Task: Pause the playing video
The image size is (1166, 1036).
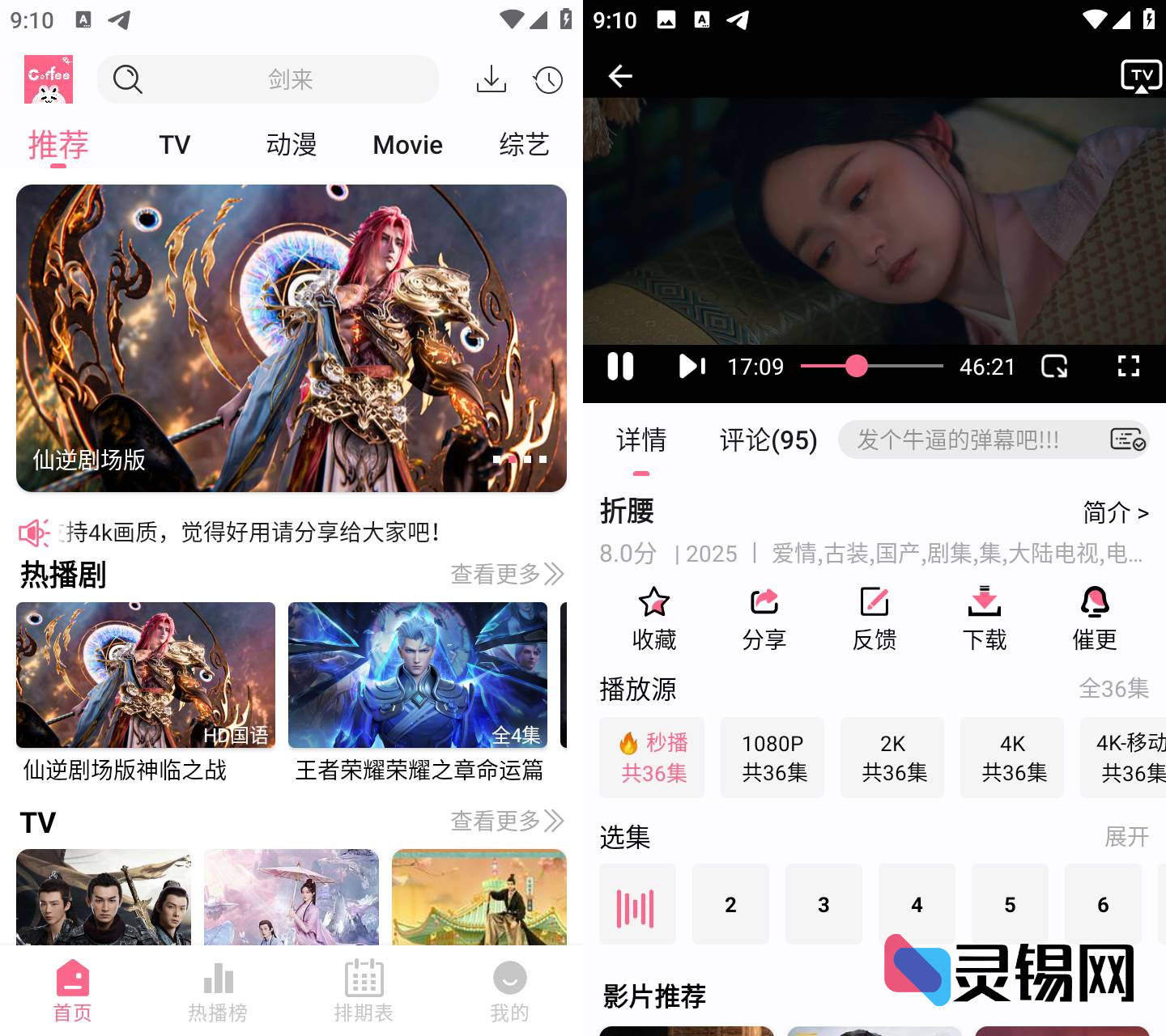Action: coord(620,367)
